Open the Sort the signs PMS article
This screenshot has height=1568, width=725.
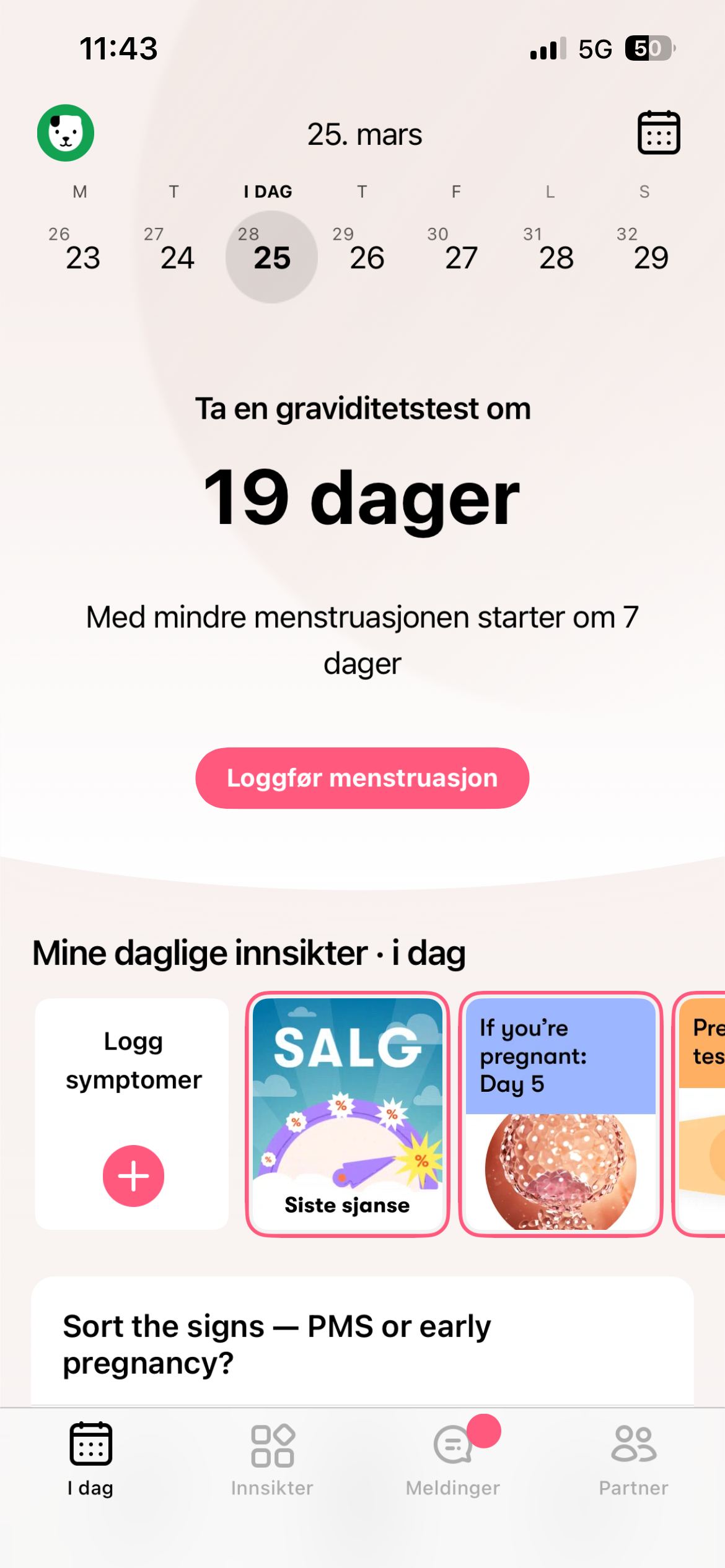click(x=362, y=1344)
